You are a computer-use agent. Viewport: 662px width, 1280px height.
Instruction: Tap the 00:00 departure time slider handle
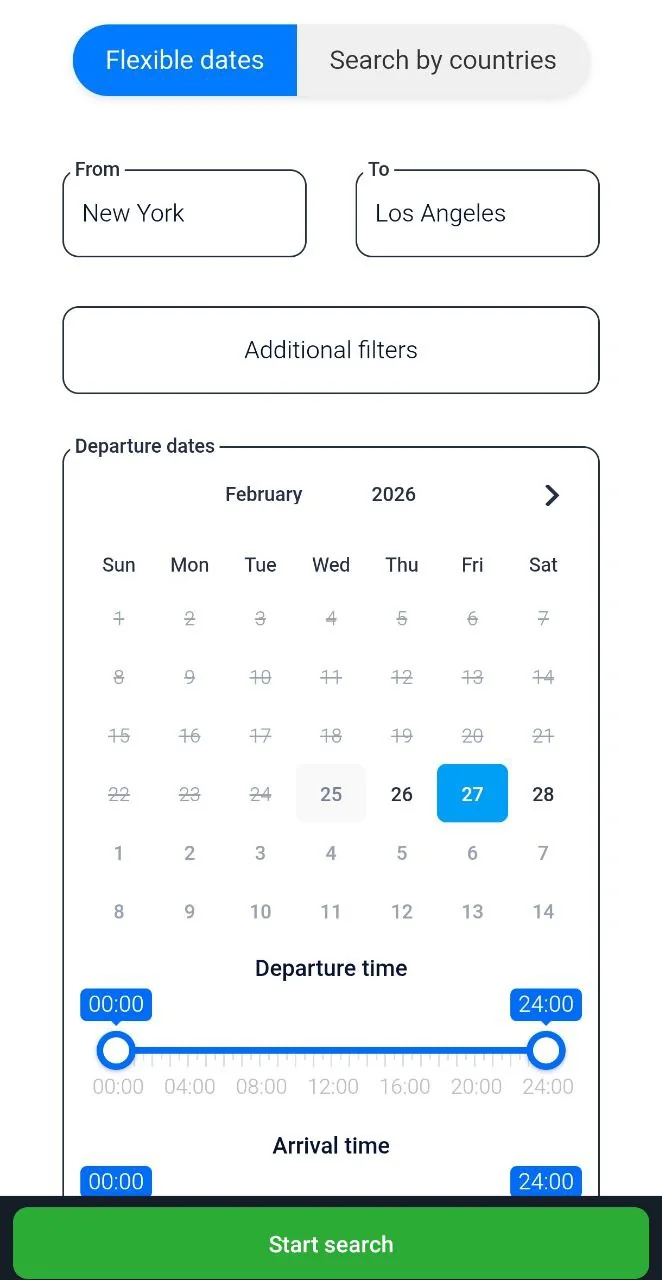116,1050
